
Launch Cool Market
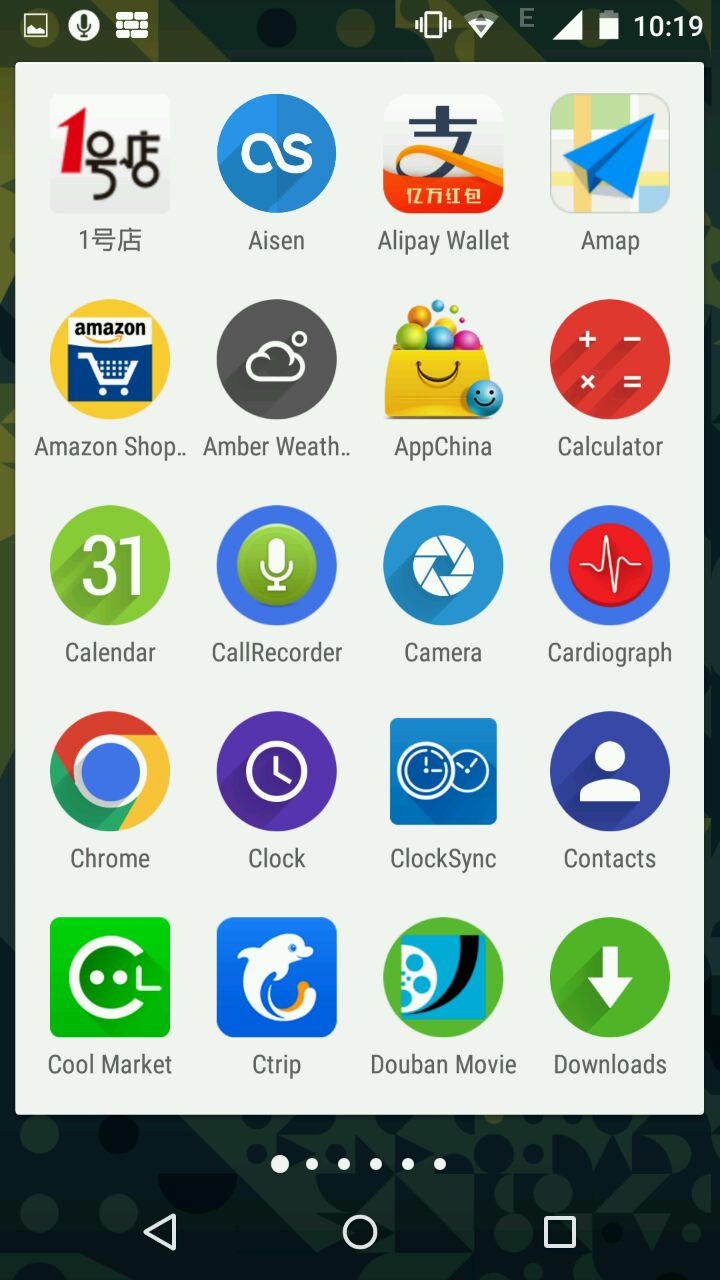tap(110, 978)
